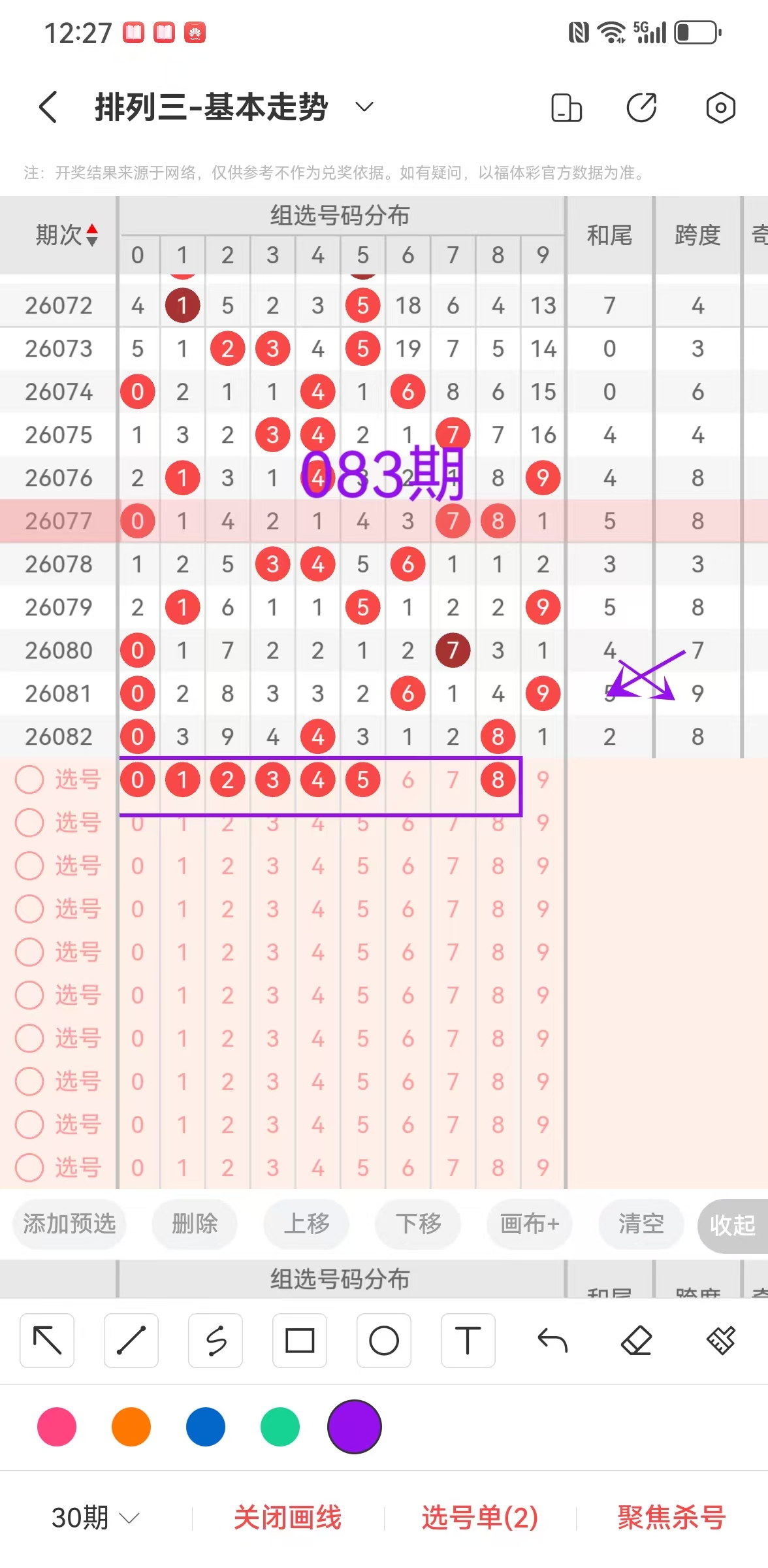This screenshot has height=1568, width=768.
Task: Open the 30期 period dropdown
Action: coord(95,1517)
